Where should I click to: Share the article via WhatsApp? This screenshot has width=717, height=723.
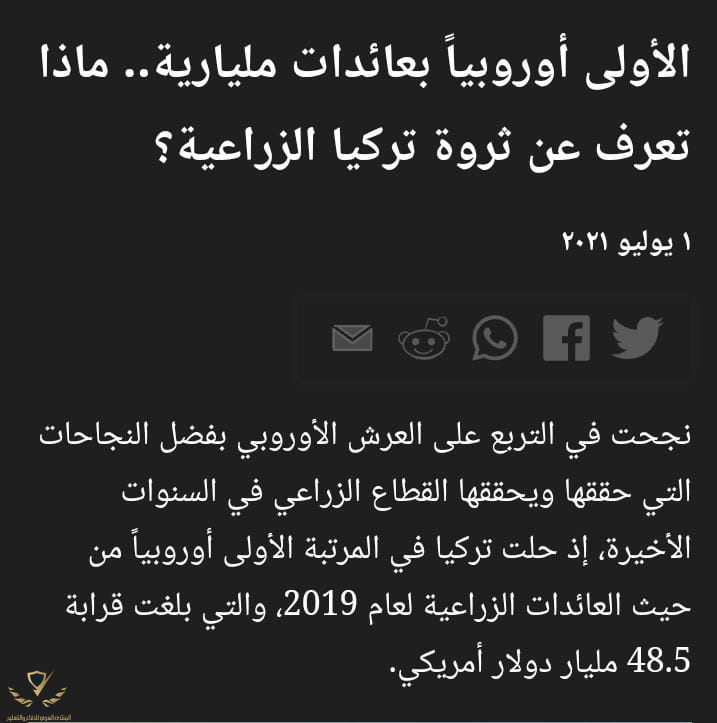pos(495,338)
